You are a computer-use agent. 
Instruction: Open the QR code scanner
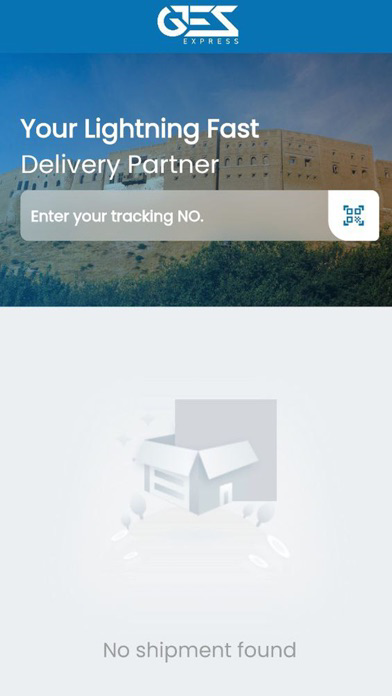(x=353, y=216)
